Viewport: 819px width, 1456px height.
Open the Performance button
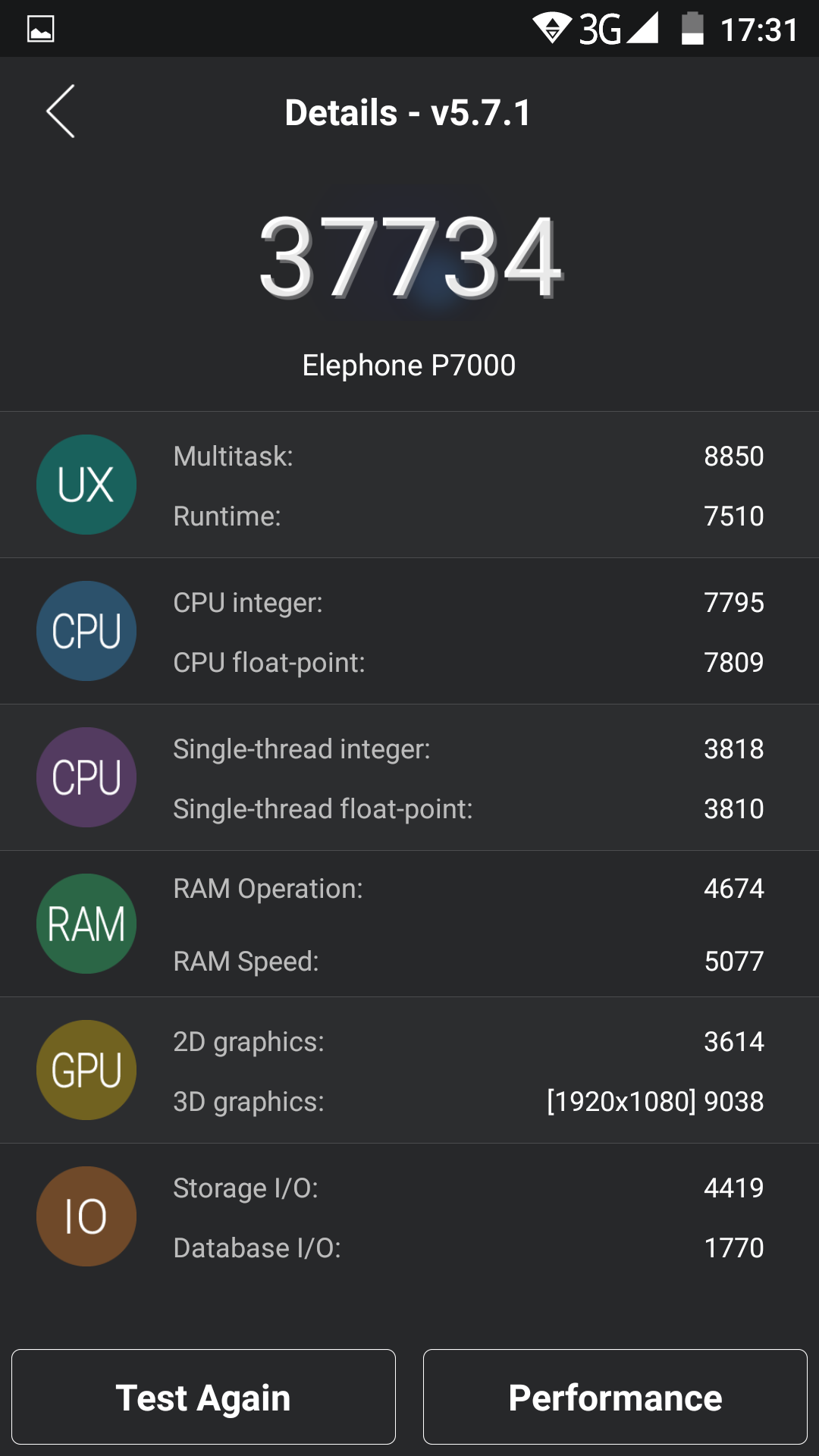[615, 1397]
